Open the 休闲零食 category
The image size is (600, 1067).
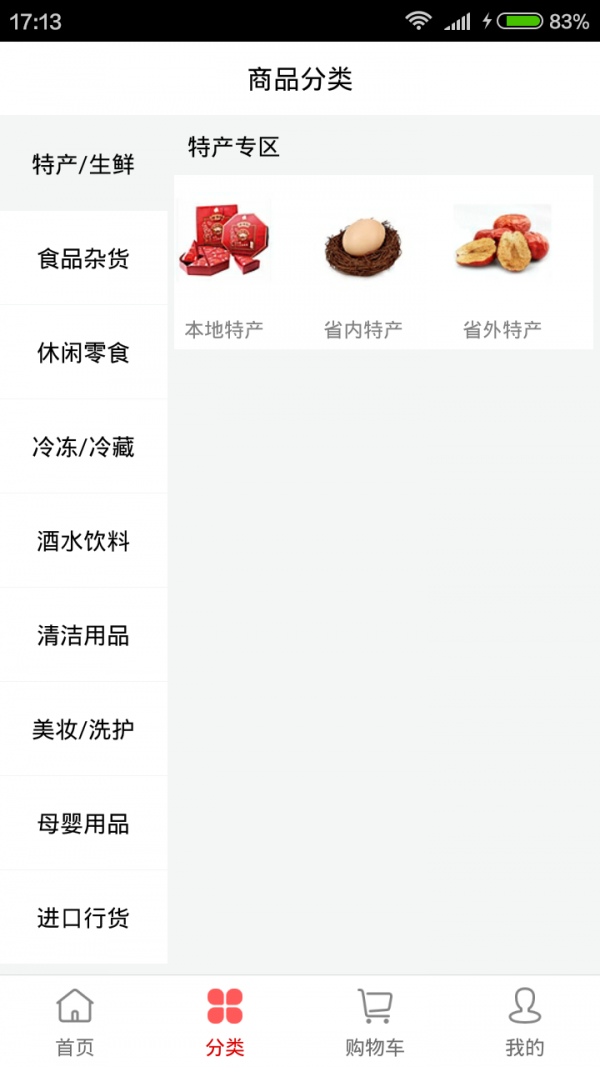point(83,353)
